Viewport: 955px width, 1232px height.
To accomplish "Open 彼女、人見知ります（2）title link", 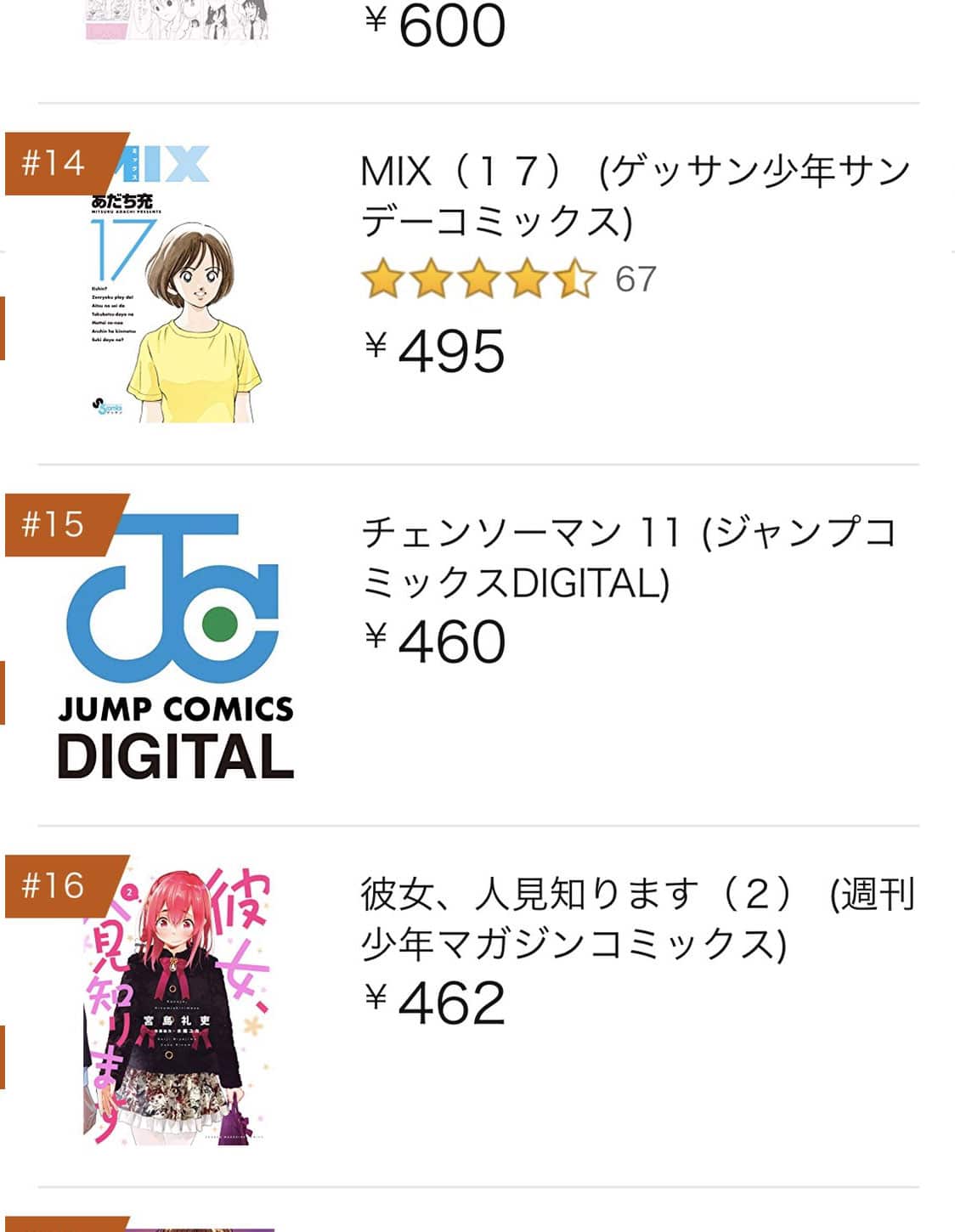I will (637, 918).
